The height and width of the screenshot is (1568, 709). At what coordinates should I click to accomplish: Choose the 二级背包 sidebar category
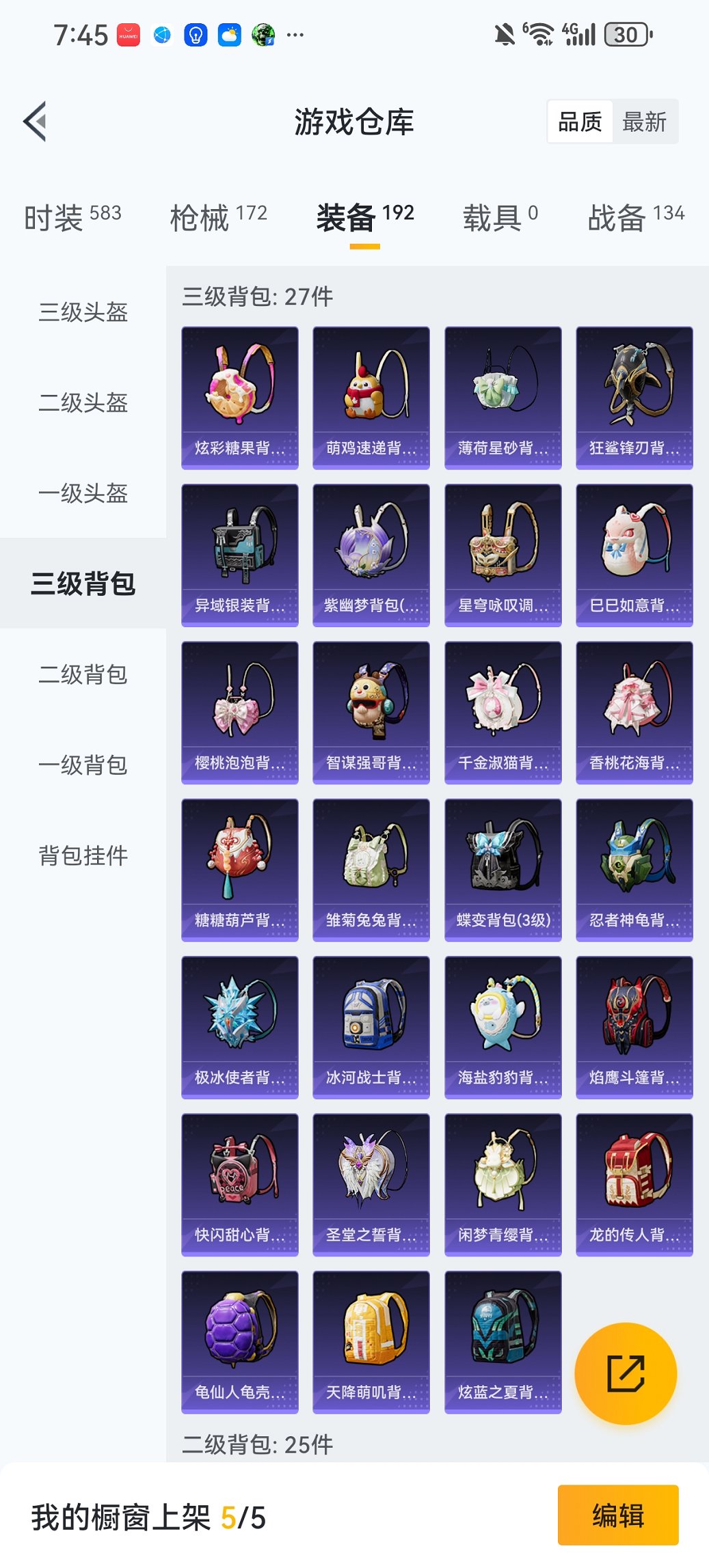click(x=82, y=676)
